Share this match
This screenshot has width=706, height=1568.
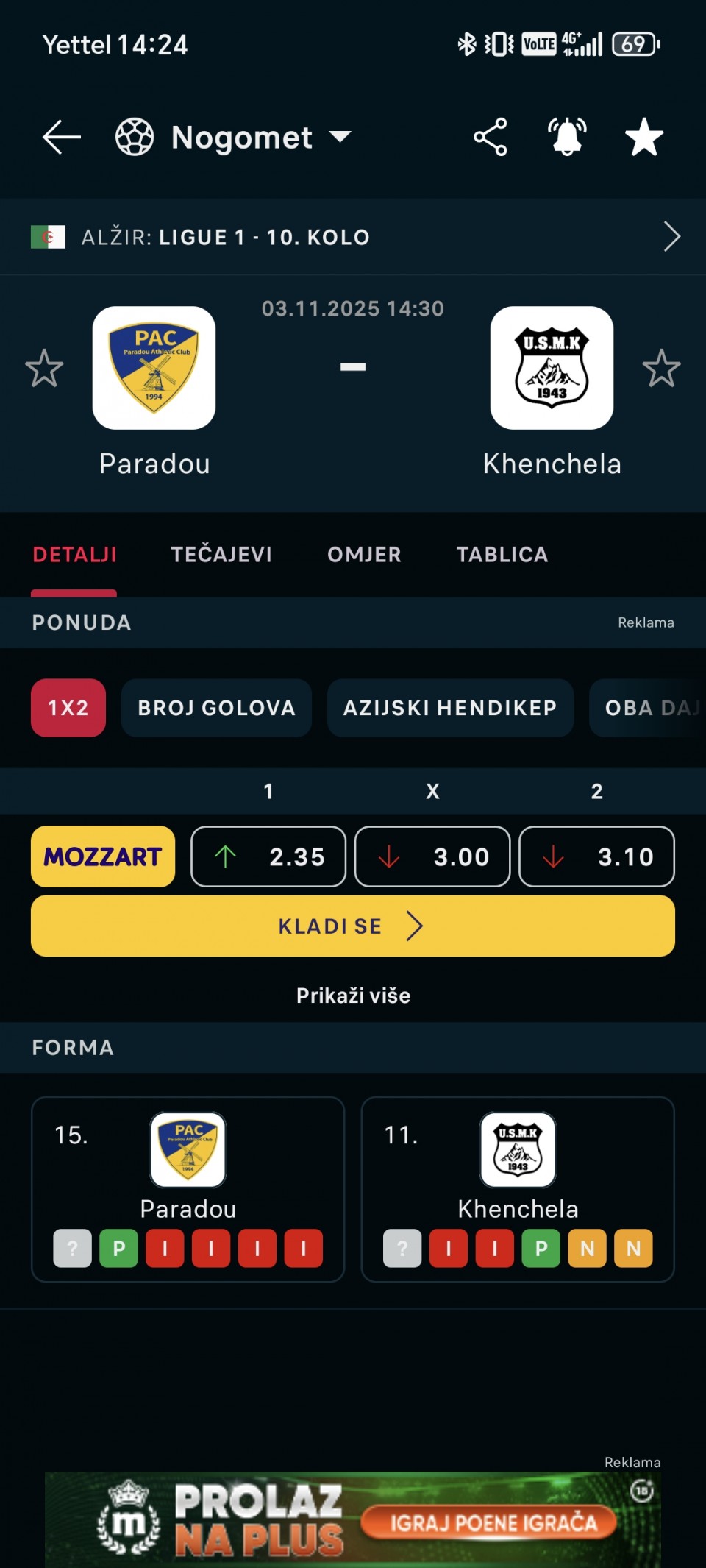491,137
